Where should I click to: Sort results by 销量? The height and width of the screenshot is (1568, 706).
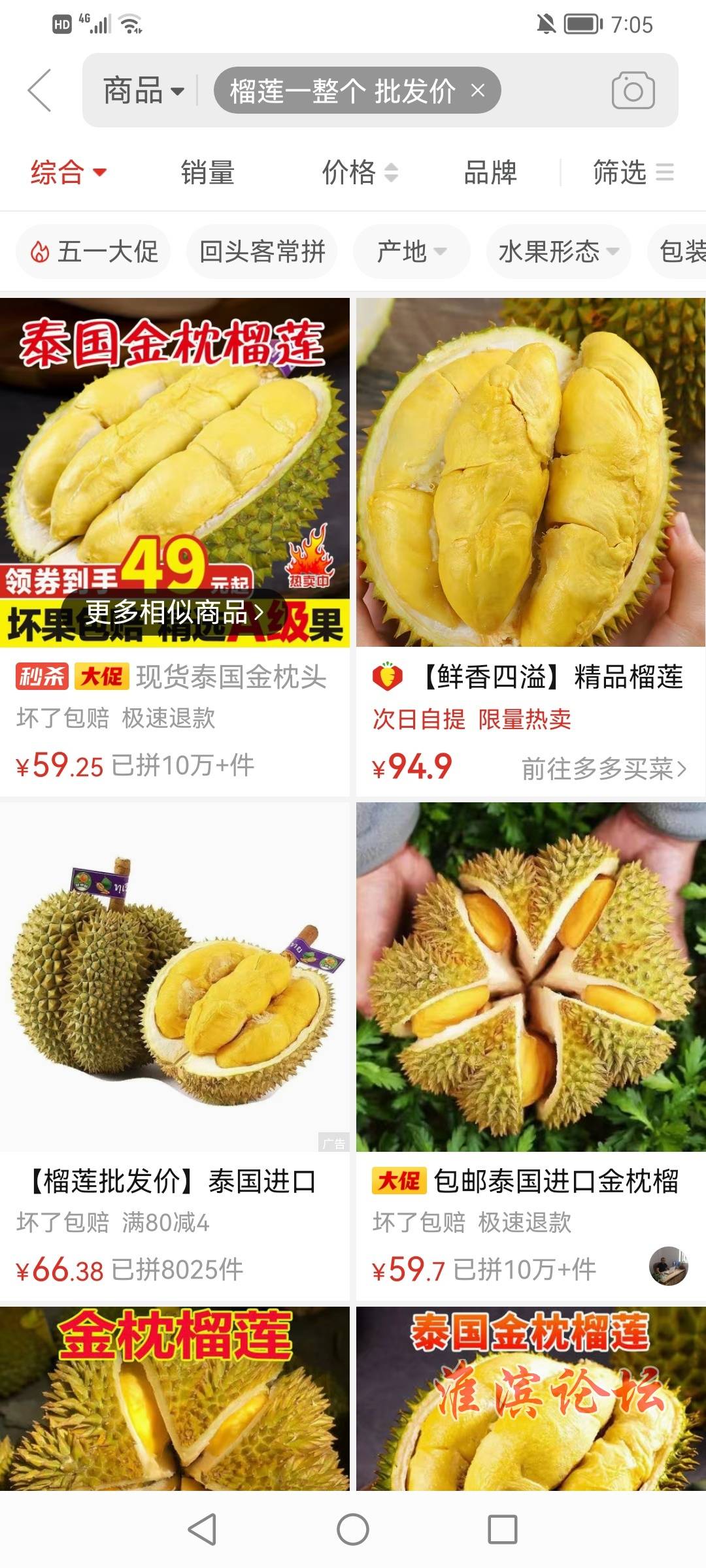pos(207,172)
